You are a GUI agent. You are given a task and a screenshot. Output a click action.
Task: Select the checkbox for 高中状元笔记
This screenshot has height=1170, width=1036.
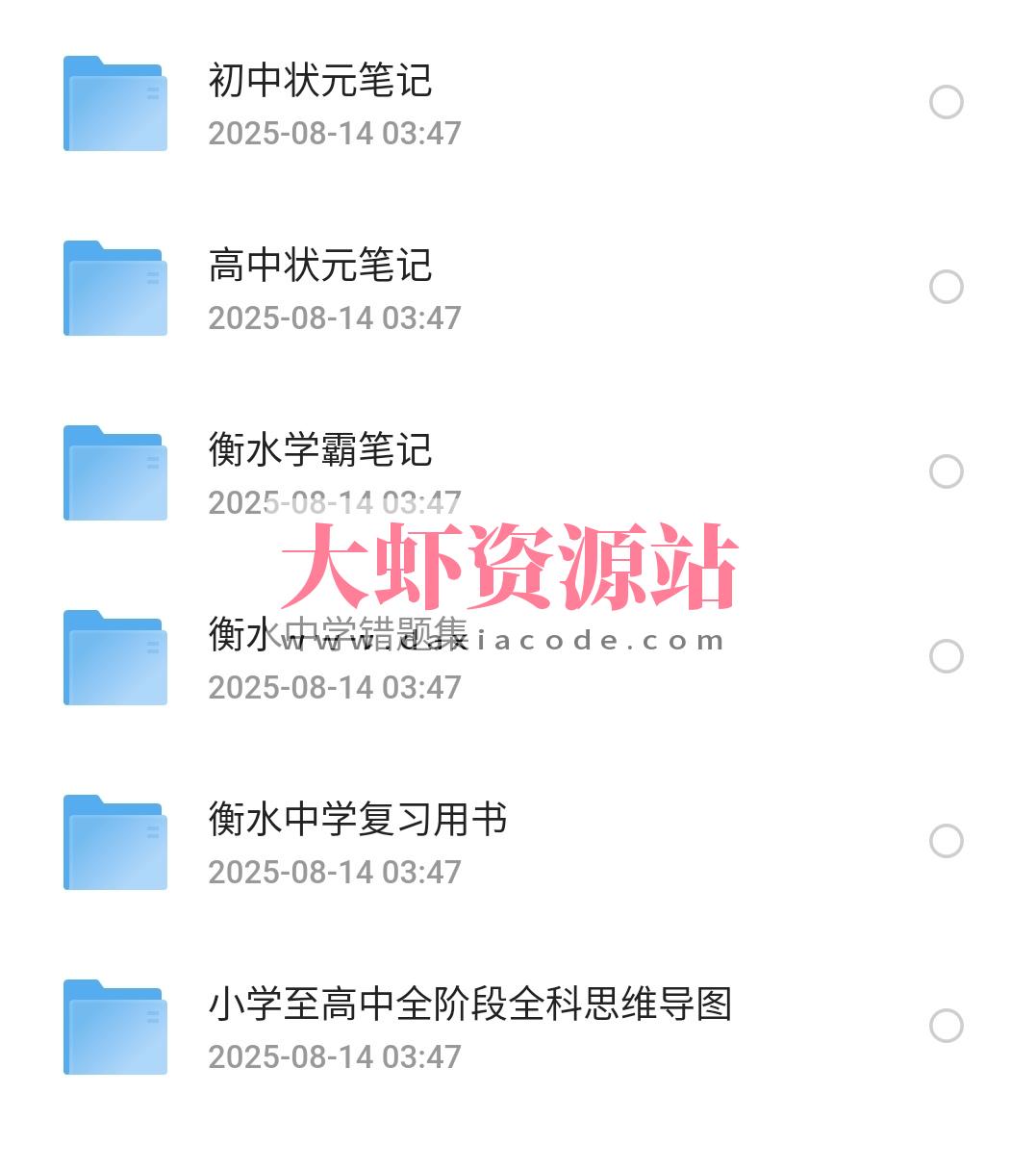948,286
